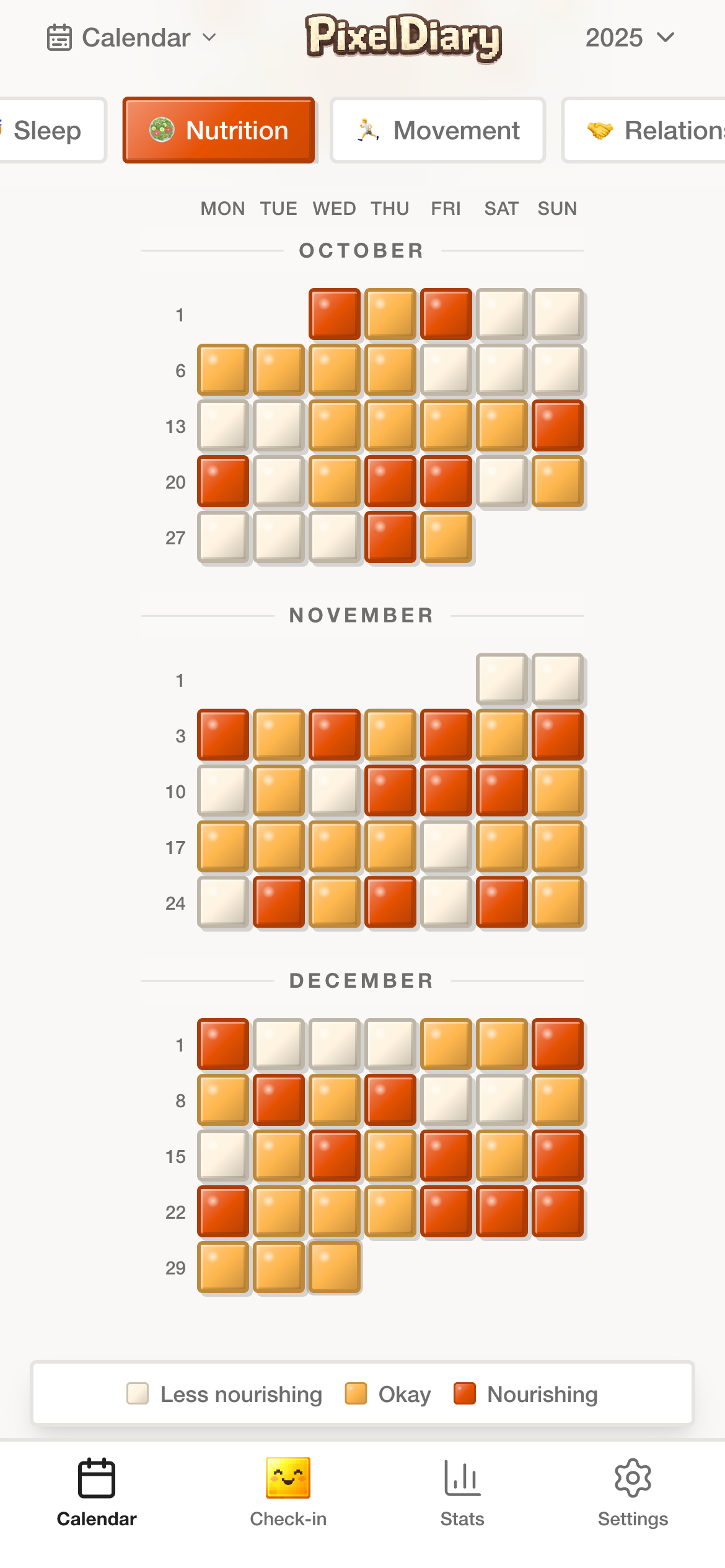Image resolution: width=725 pixels, height=1568 pixels.
Task: Open the Calendar view dropdown
Action: coord(133,37)
